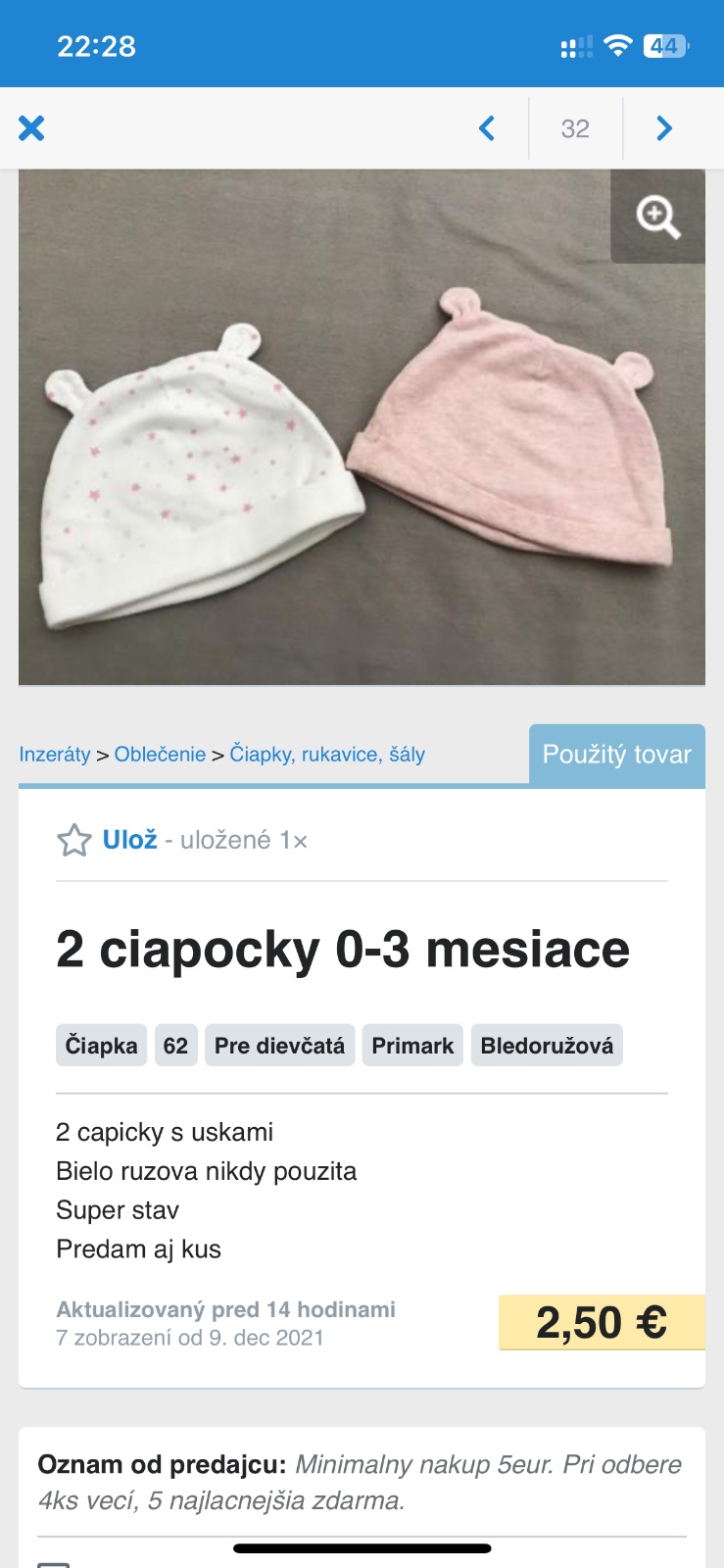Select the size 62 tag

point(175,1046)
